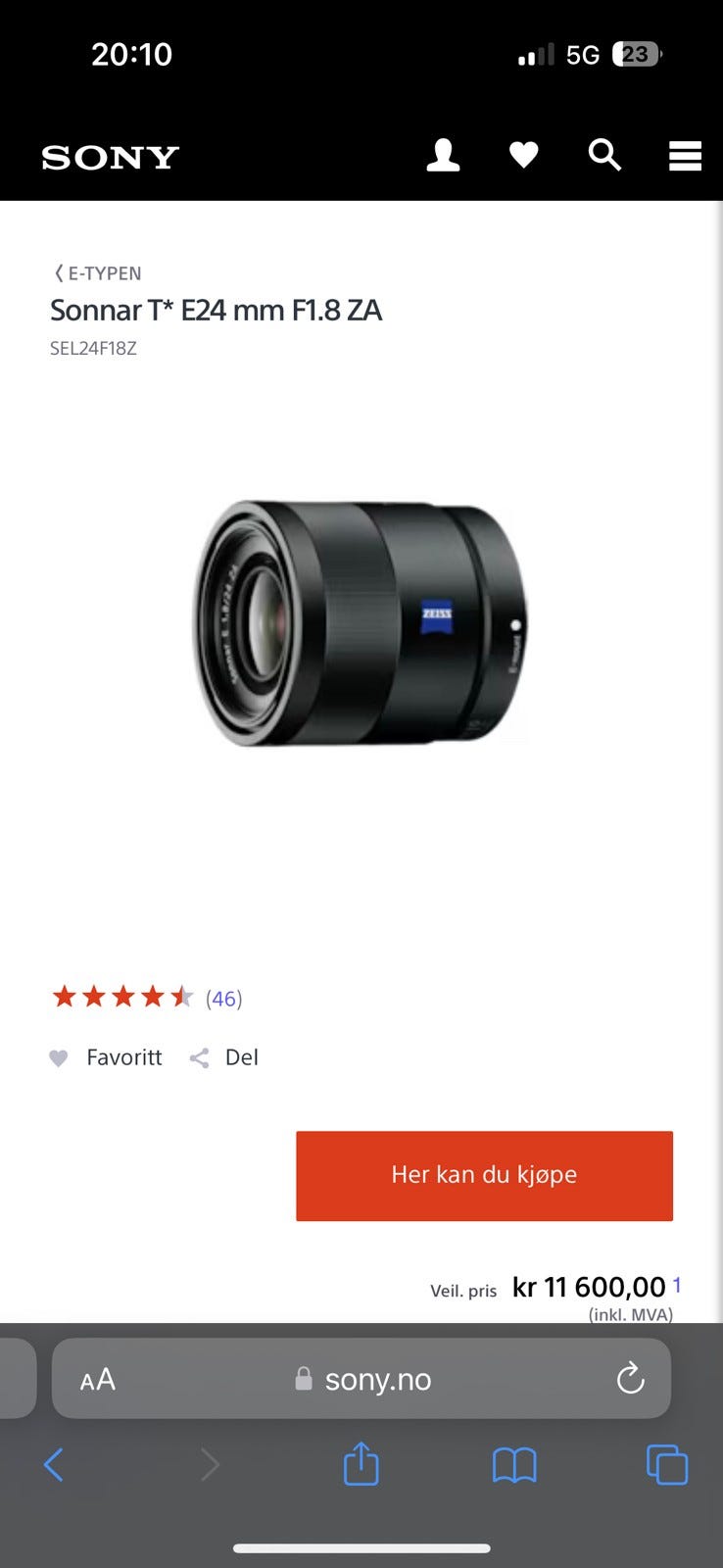The height and width of the screenshot is (1568, 723).
Task: Tap Her kan du kjøpe button
Action: 484,1175
